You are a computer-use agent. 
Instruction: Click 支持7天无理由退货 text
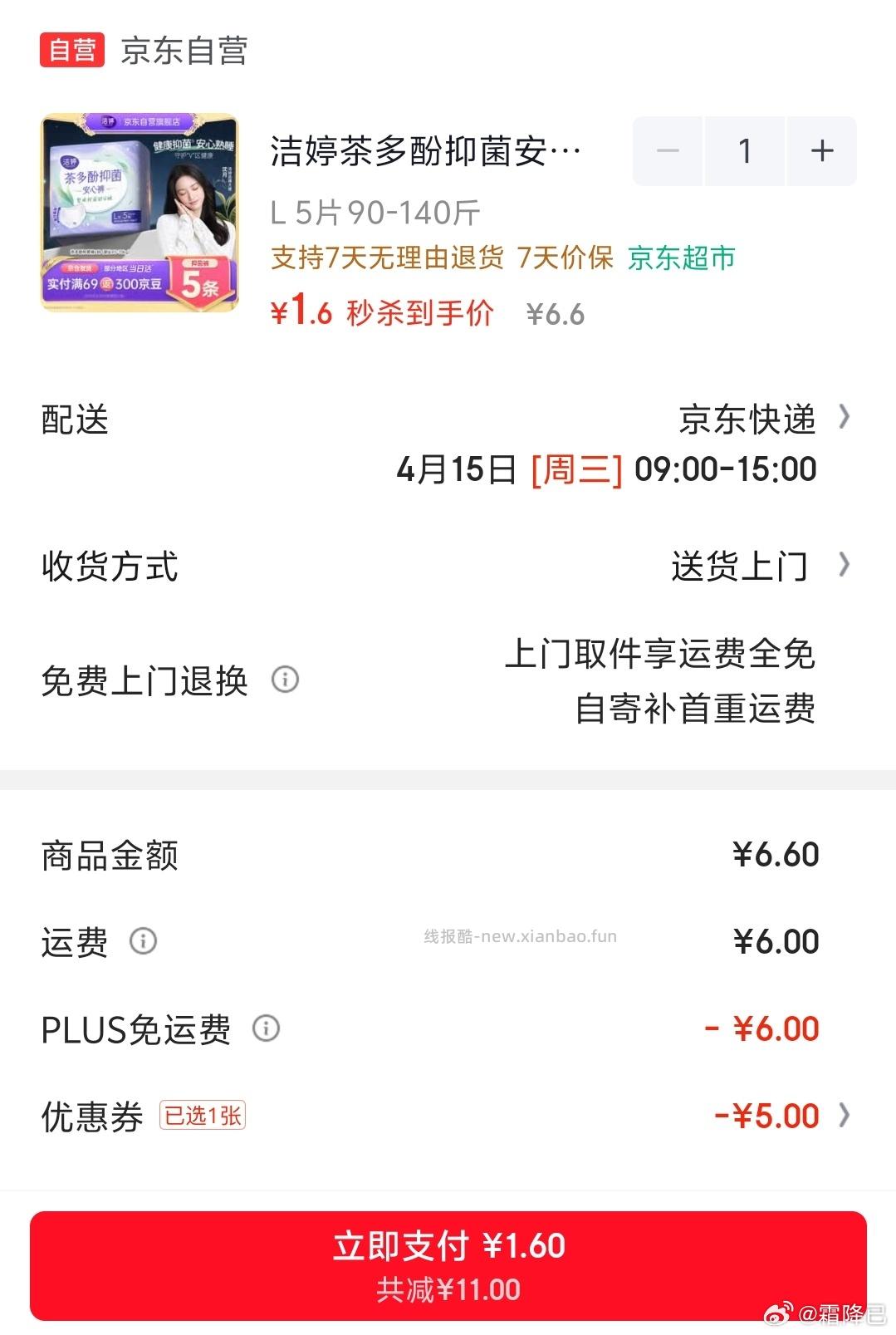point(384,259)
